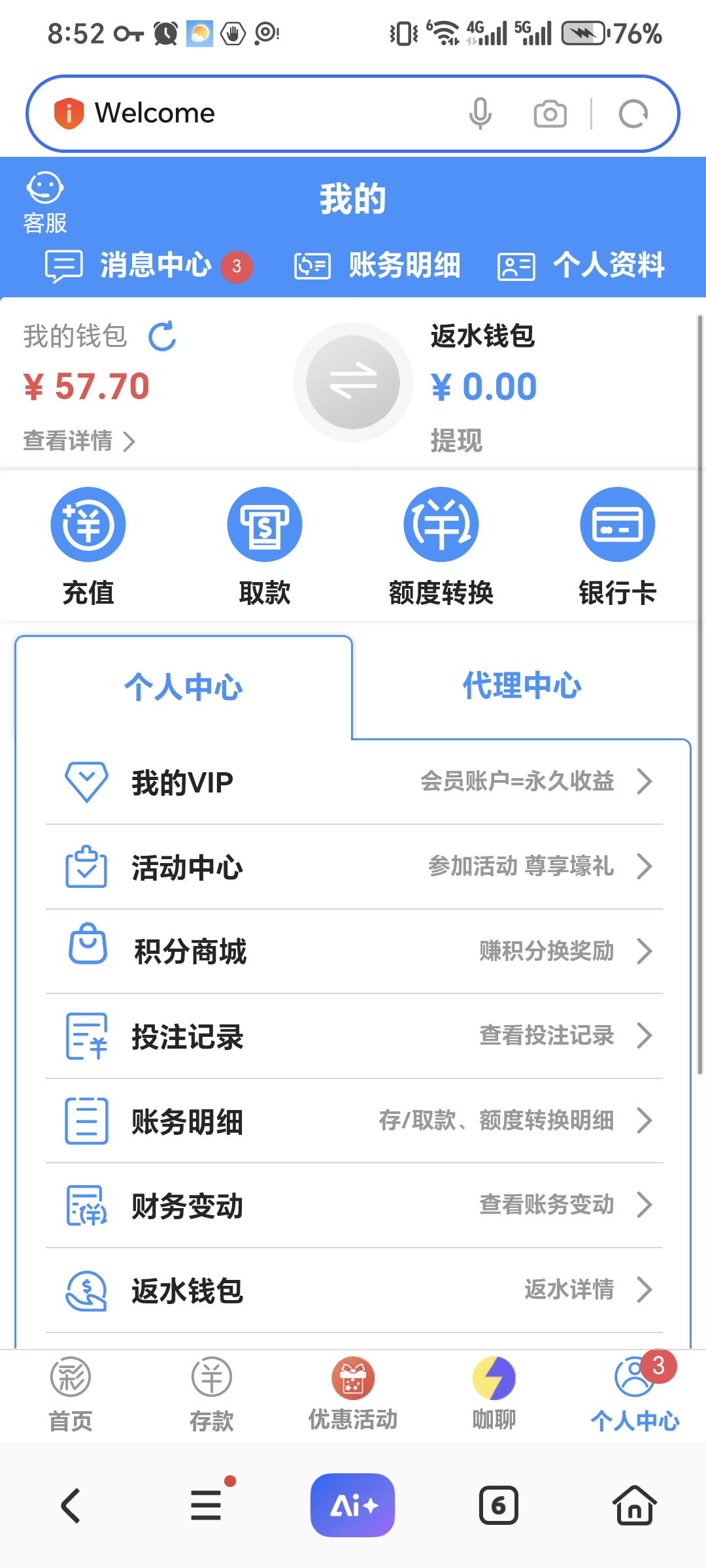Reload the page in the browser bar
This screenshot has width=706, height=1568.
633,114
